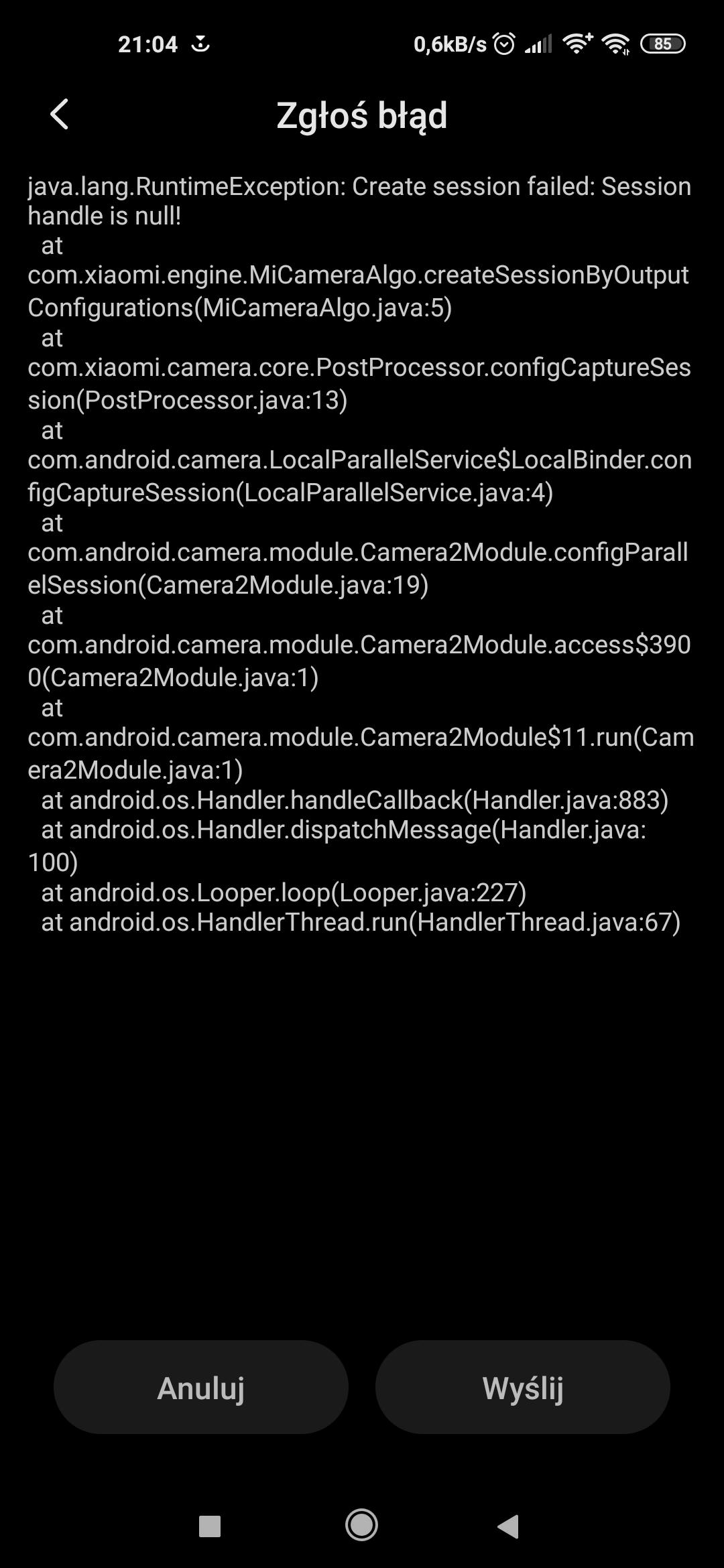Go back from the Zgłoś błąd screen

click(x=59, y=115)
